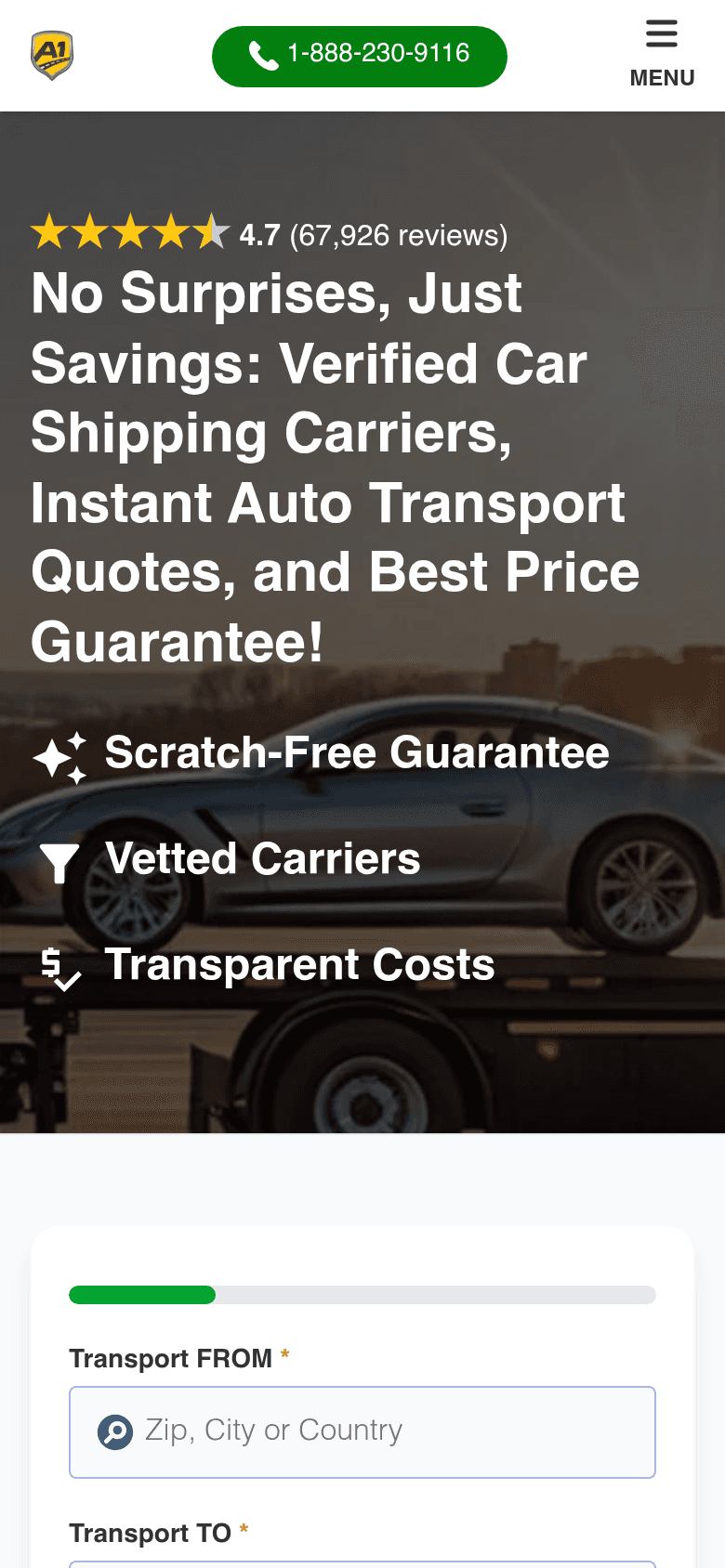Click the phone handset icon
The width and height of the screenshot is (725, 1568).
pos(263,56)
